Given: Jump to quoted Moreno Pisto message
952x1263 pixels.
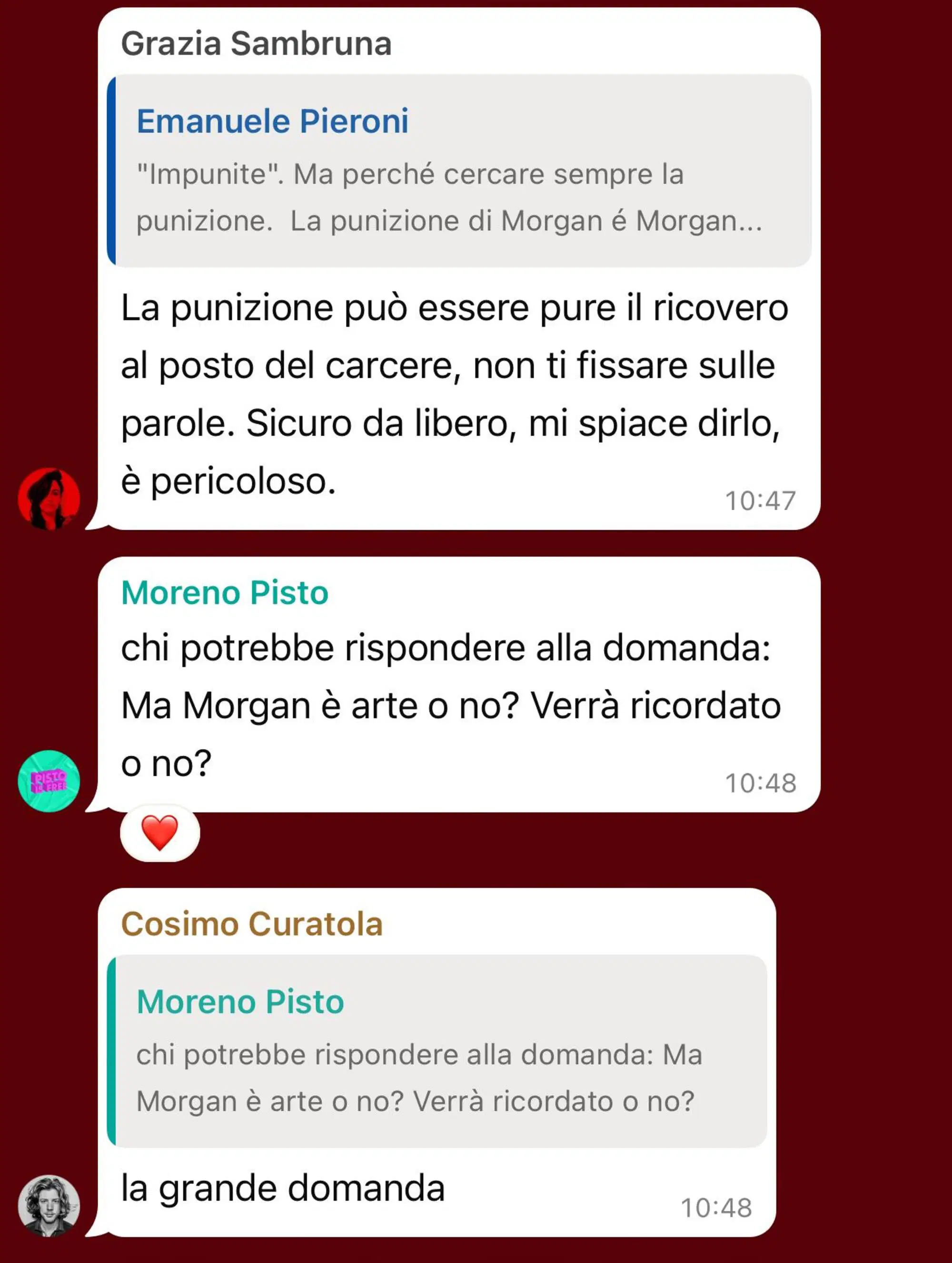Looking at the screenshot, I should (x=437, y=1051).
